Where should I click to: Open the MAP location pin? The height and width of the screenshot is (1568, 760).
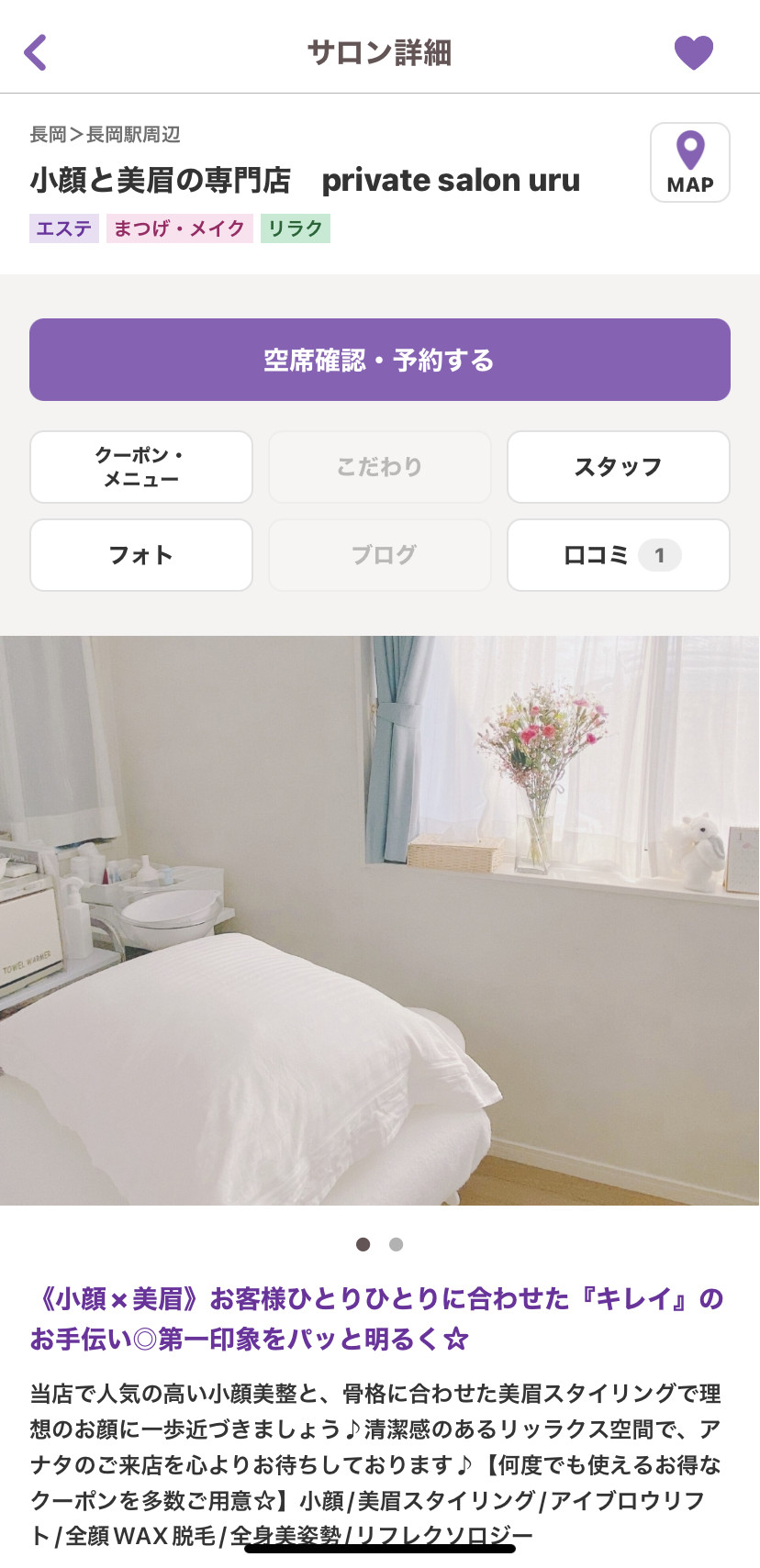689,162
